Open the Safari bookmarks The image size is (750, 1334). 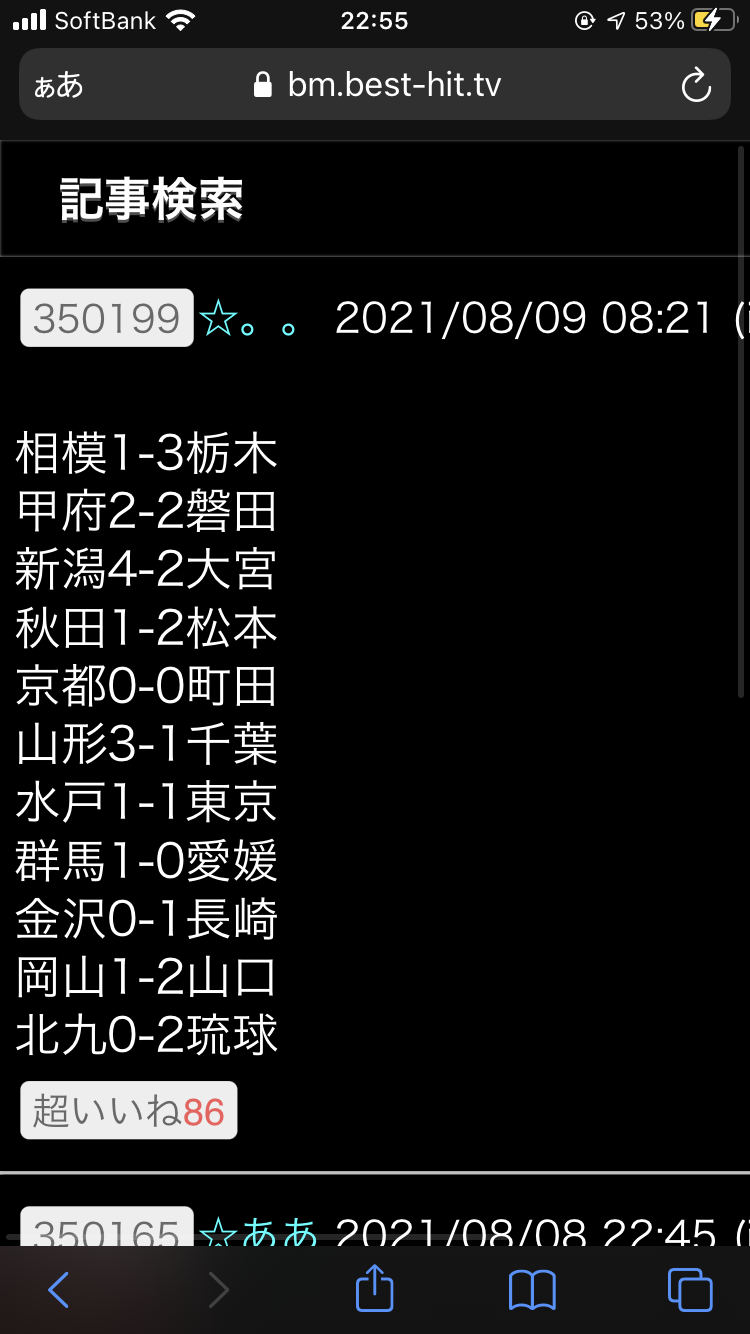tap(532, 1289)
